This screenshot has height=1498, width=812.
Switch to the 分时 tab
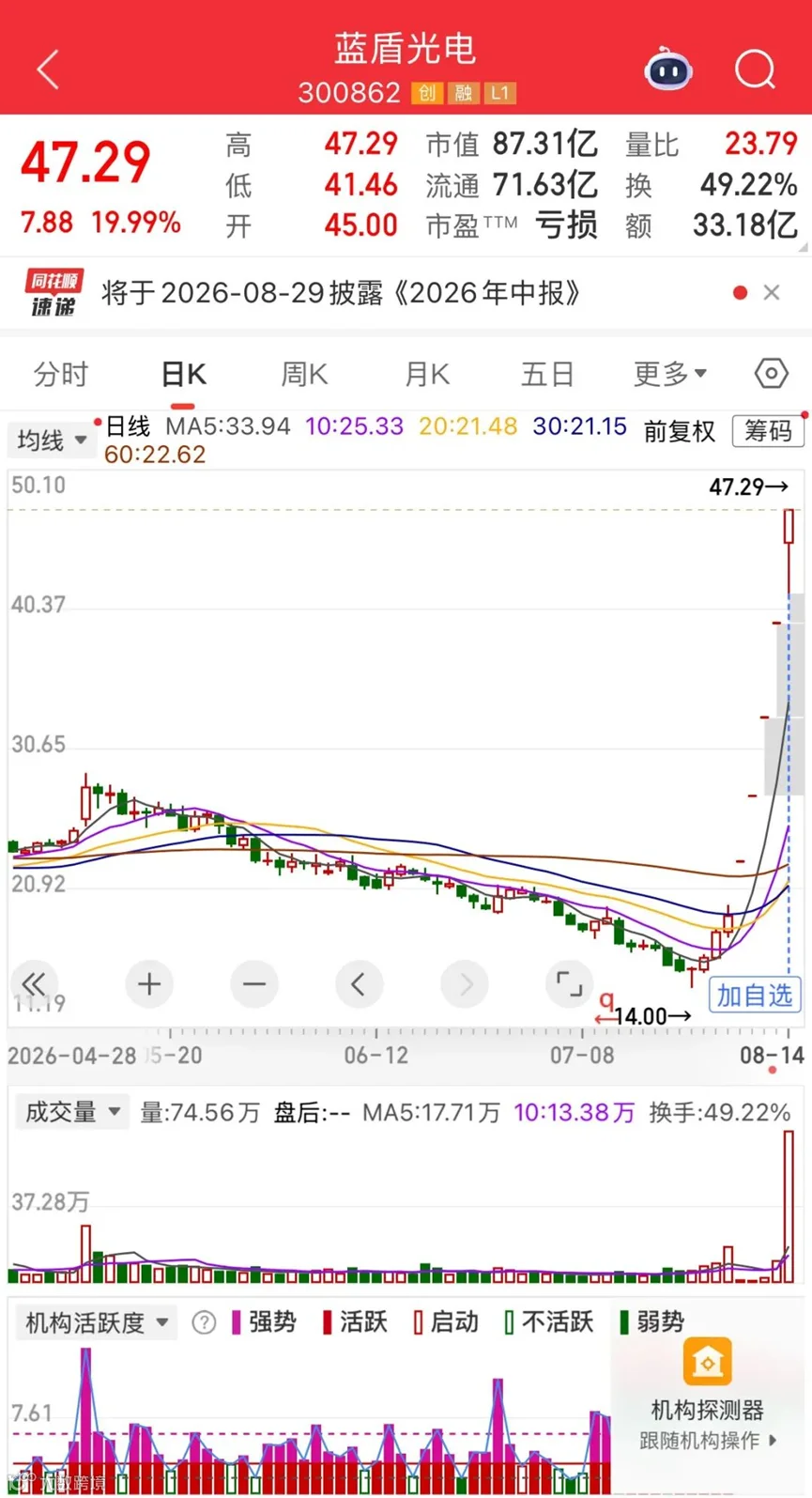coord(61,374)
